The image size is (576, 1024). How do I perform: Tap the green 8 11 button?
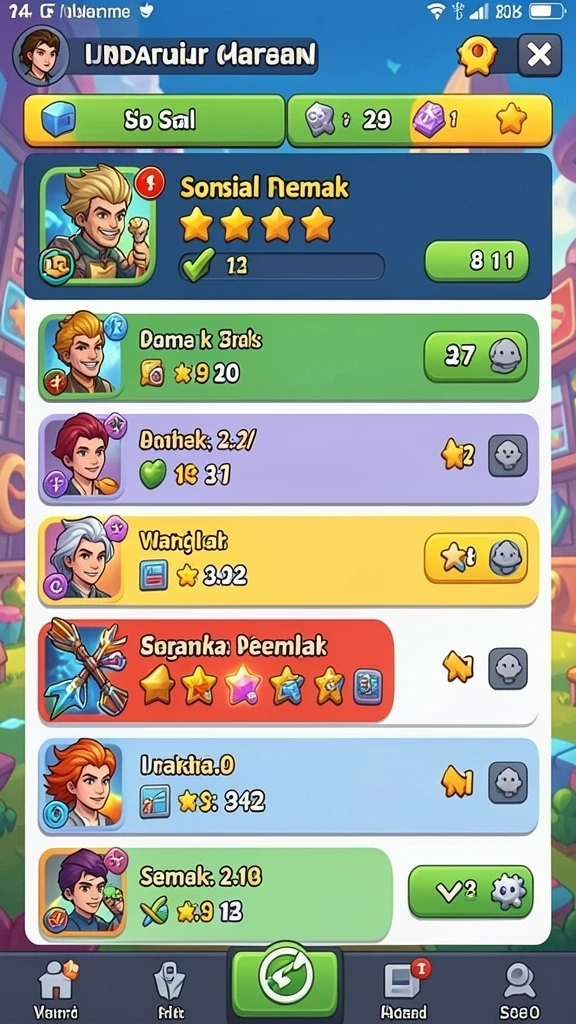tap(477, 261)
